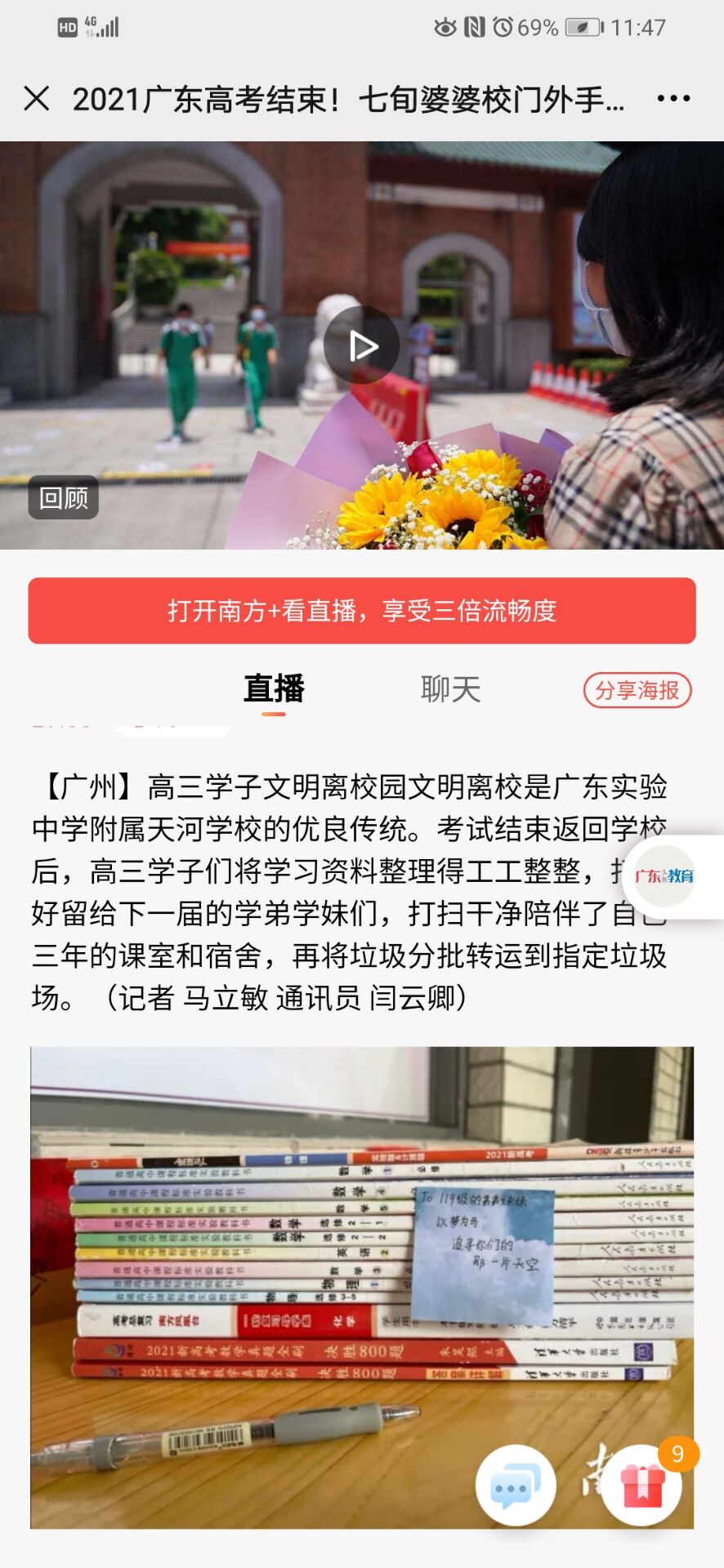
Task: Open the chat bubble floating button
Action: 516,1486
